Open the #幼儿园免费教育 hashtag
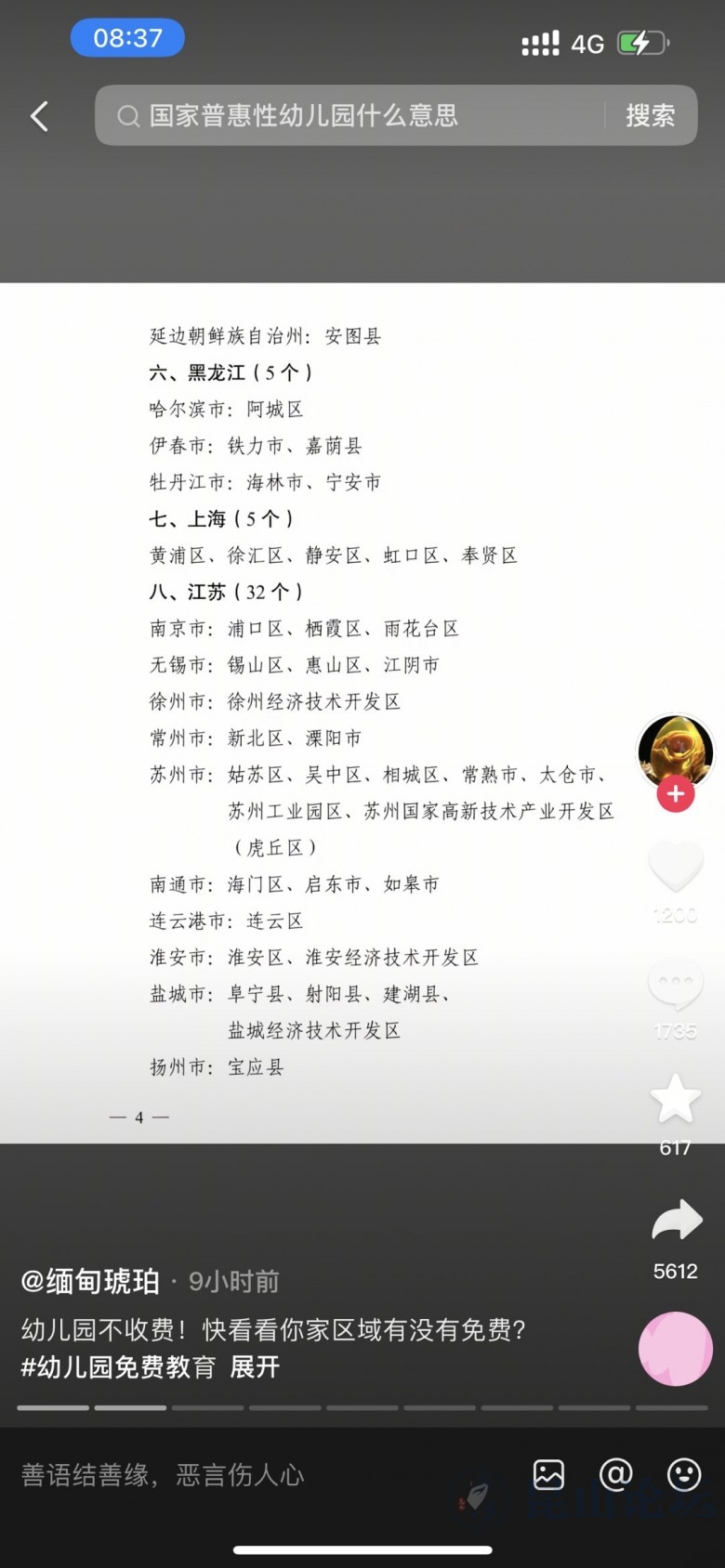 tap(118, 1366)
